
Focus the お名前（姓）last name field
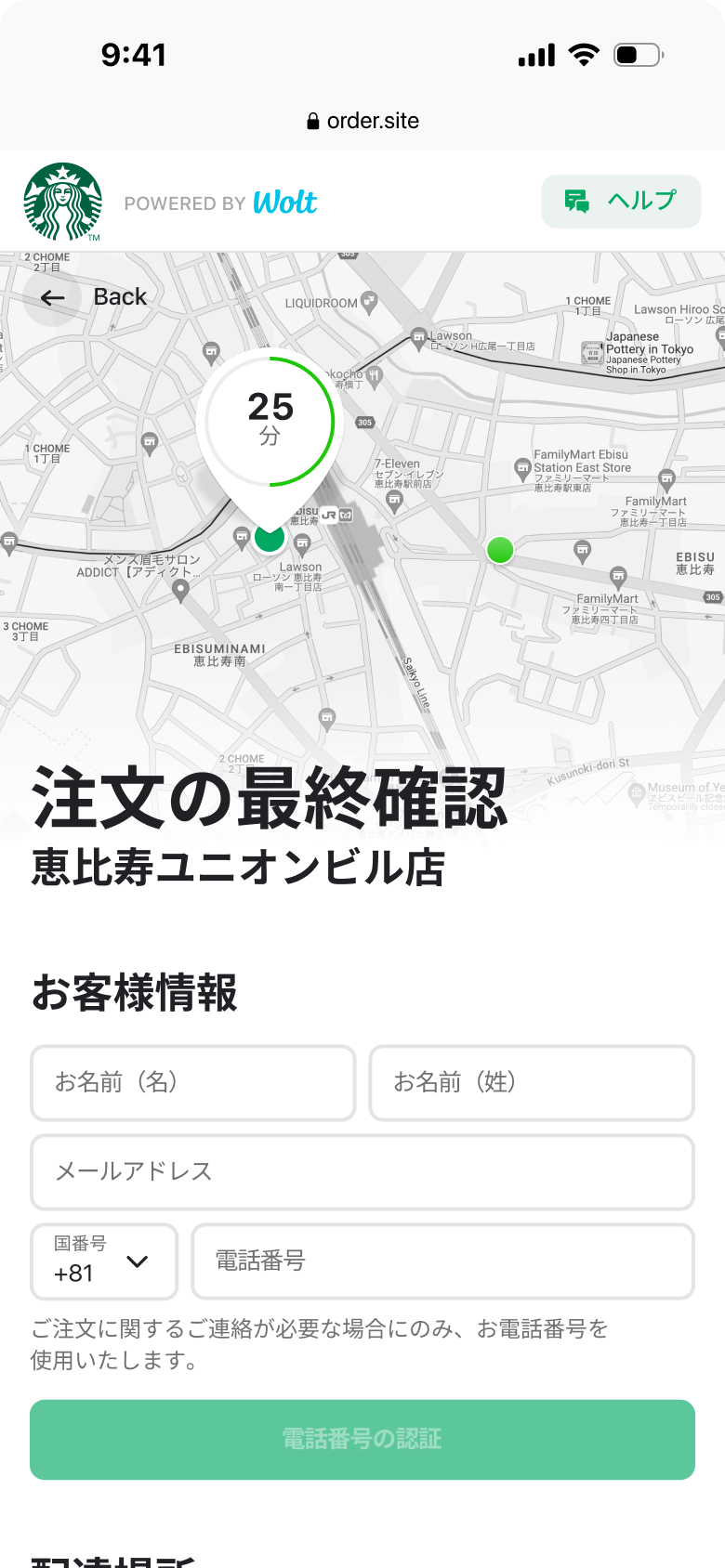pos(532,1082)
